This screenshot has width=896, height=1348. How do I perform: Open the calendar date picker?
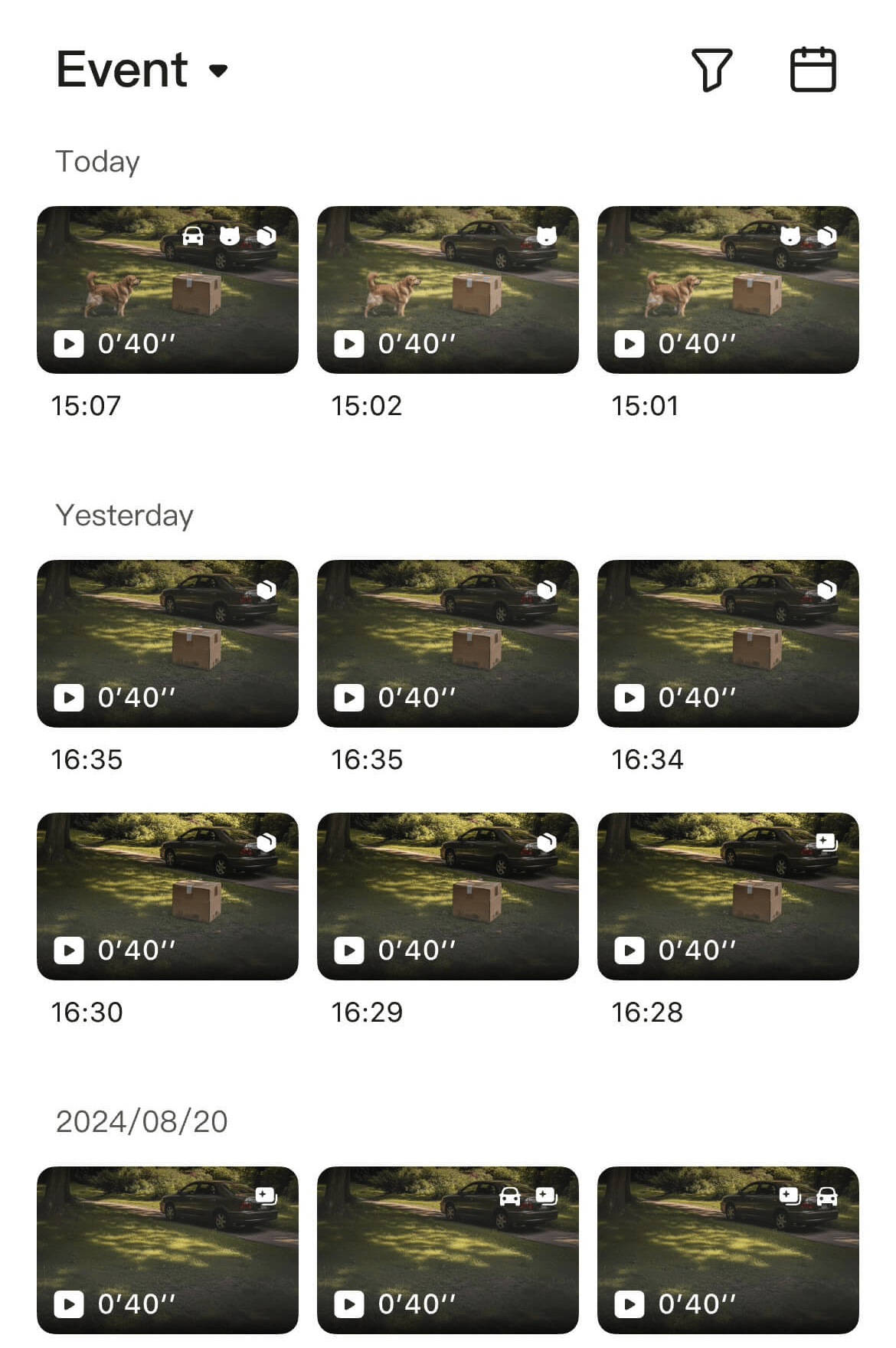tap(813, 70)
